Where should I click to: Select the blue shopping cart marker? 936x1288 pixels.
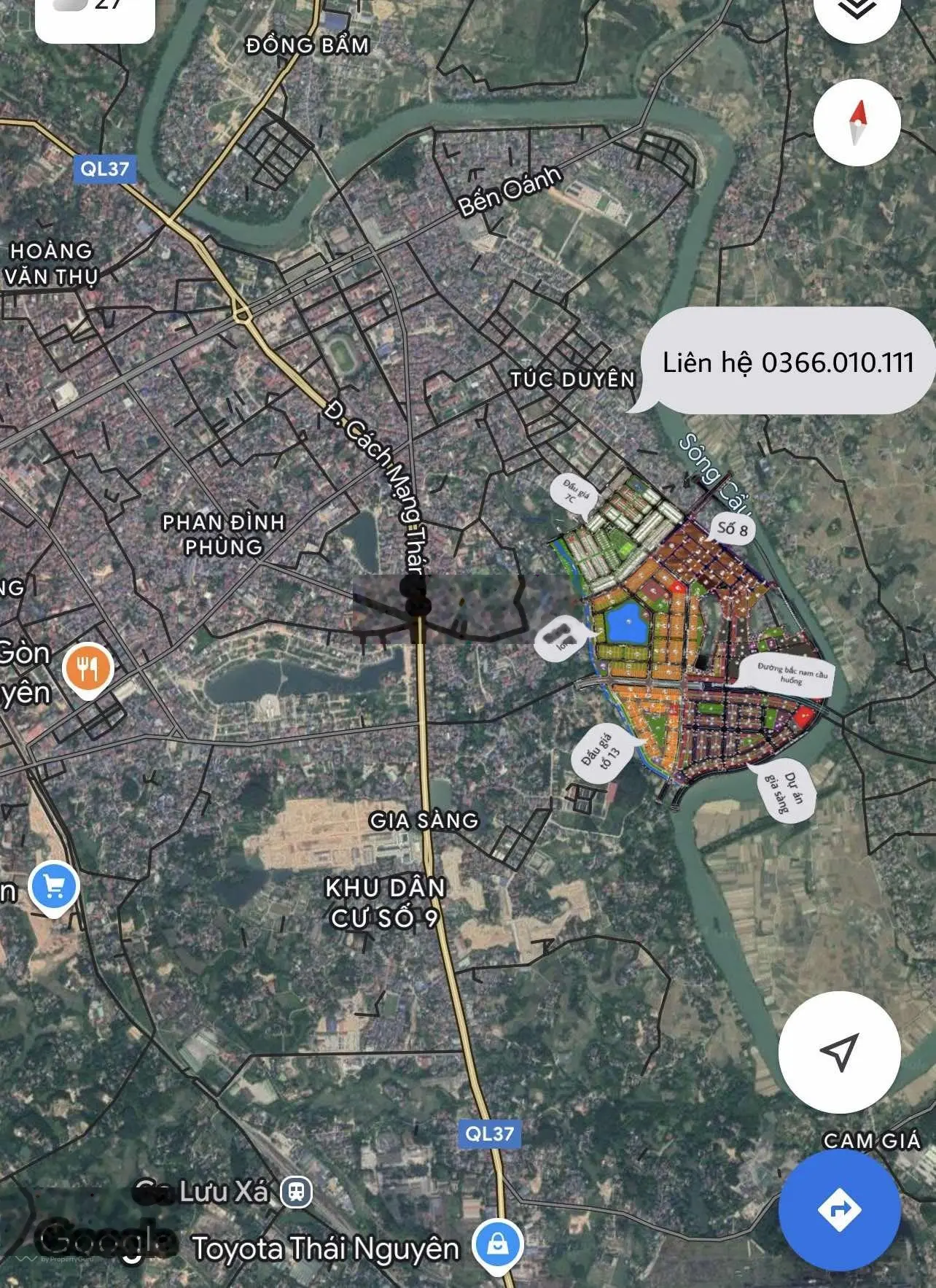pyautogui.click(x=54, y=888)
